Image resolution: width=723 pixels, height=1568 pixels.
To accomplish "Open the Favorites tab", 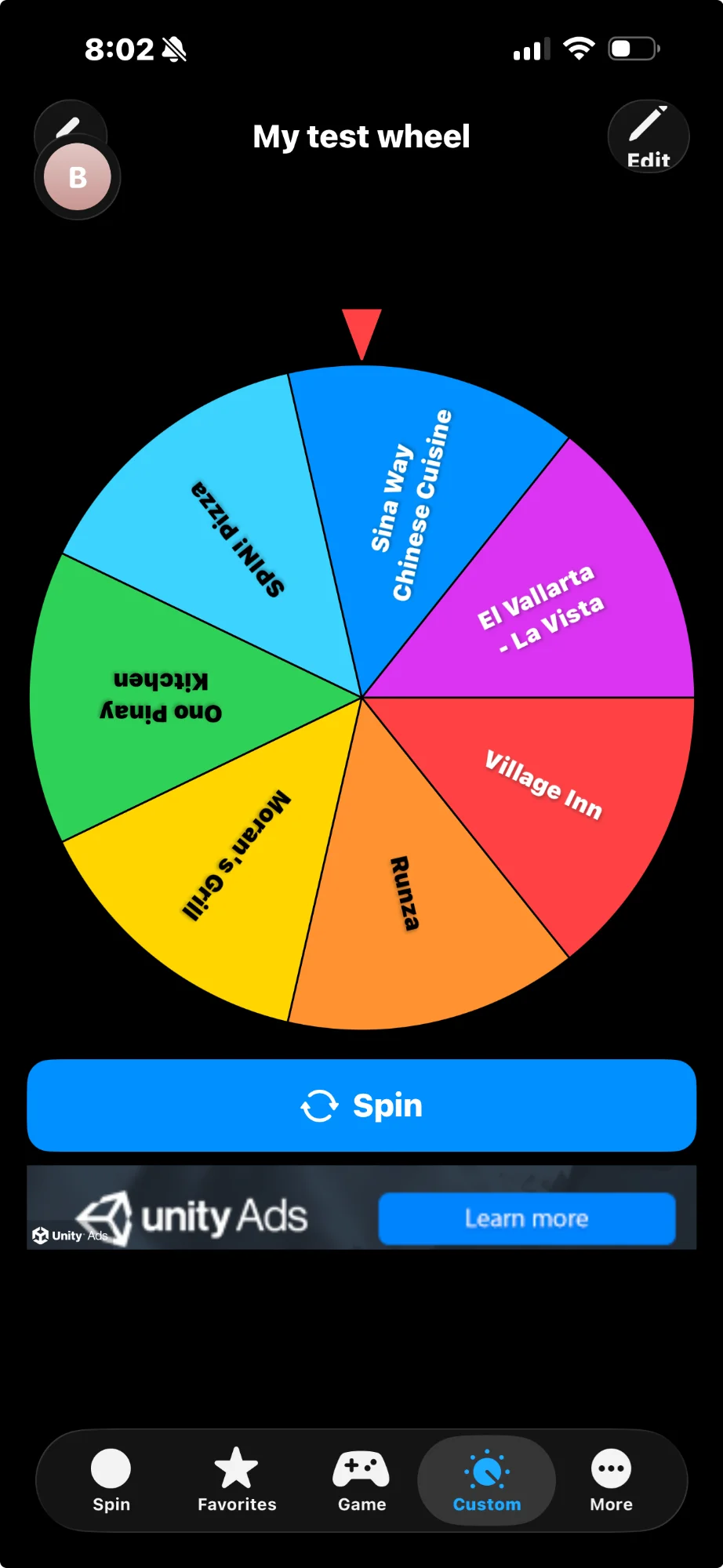I will click(237, 1480).
